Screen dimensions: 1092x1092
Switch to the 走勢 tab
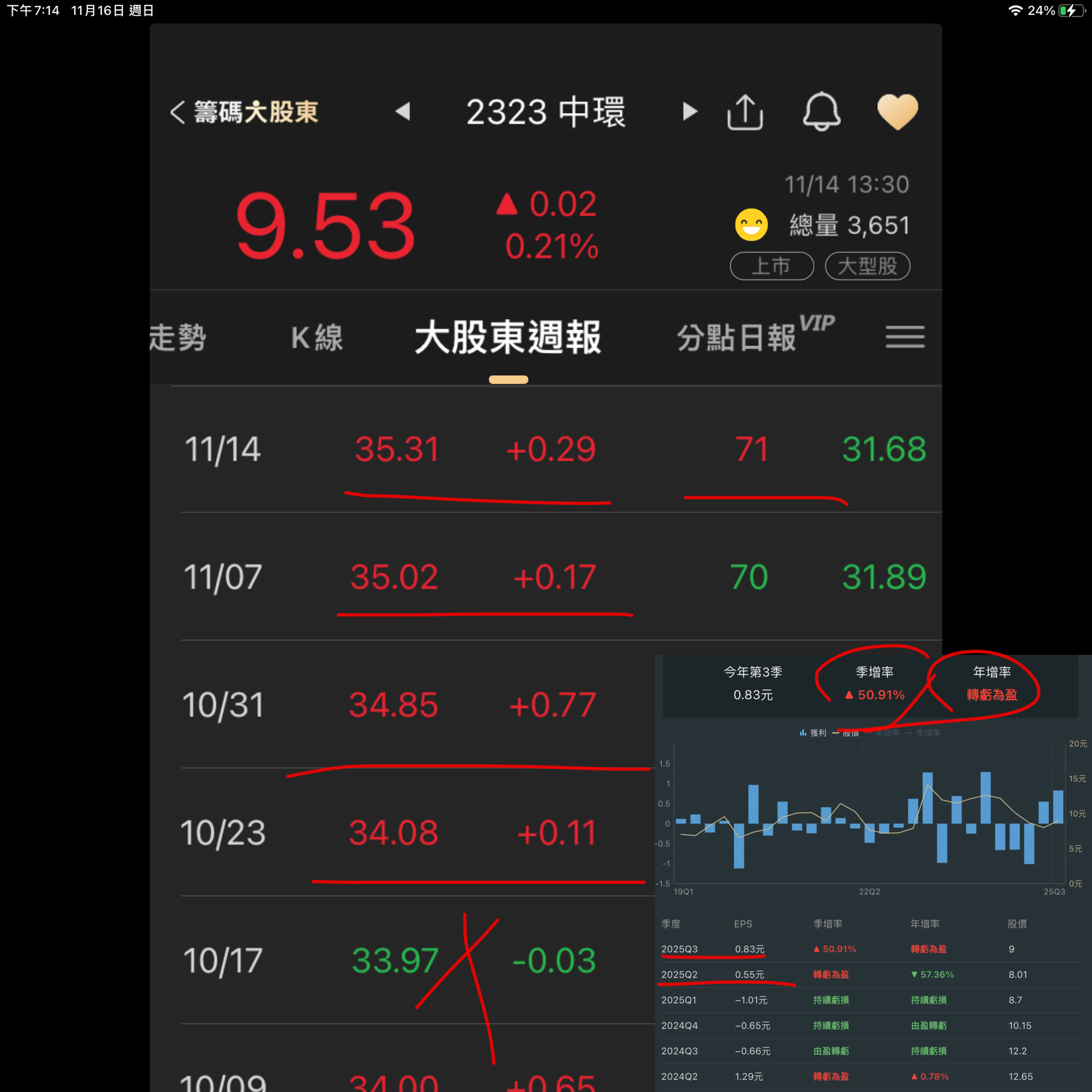tap(178, 337)
